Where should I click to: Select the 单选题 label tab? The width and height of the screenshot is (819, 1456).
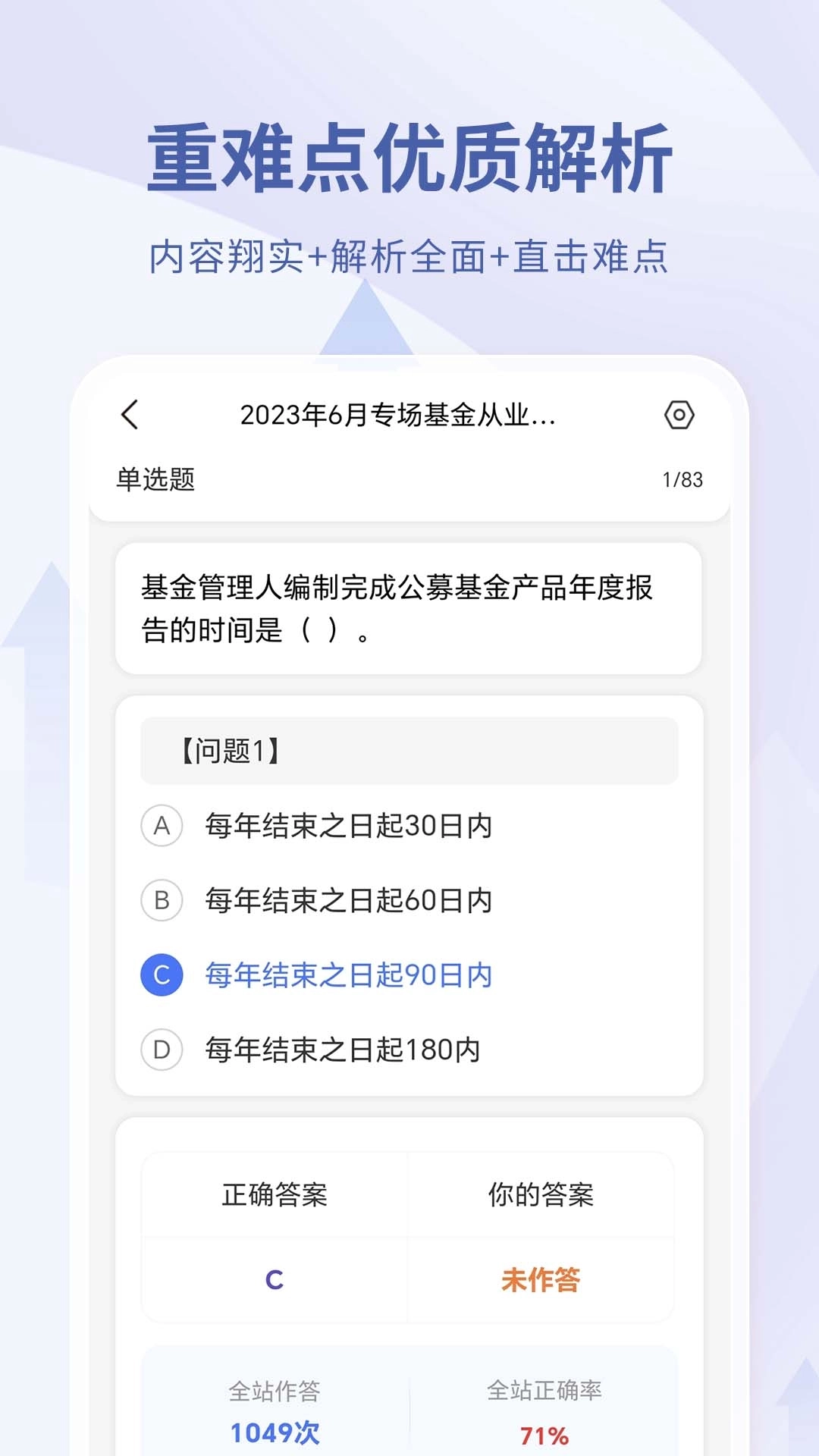click(x=152, y=478)
